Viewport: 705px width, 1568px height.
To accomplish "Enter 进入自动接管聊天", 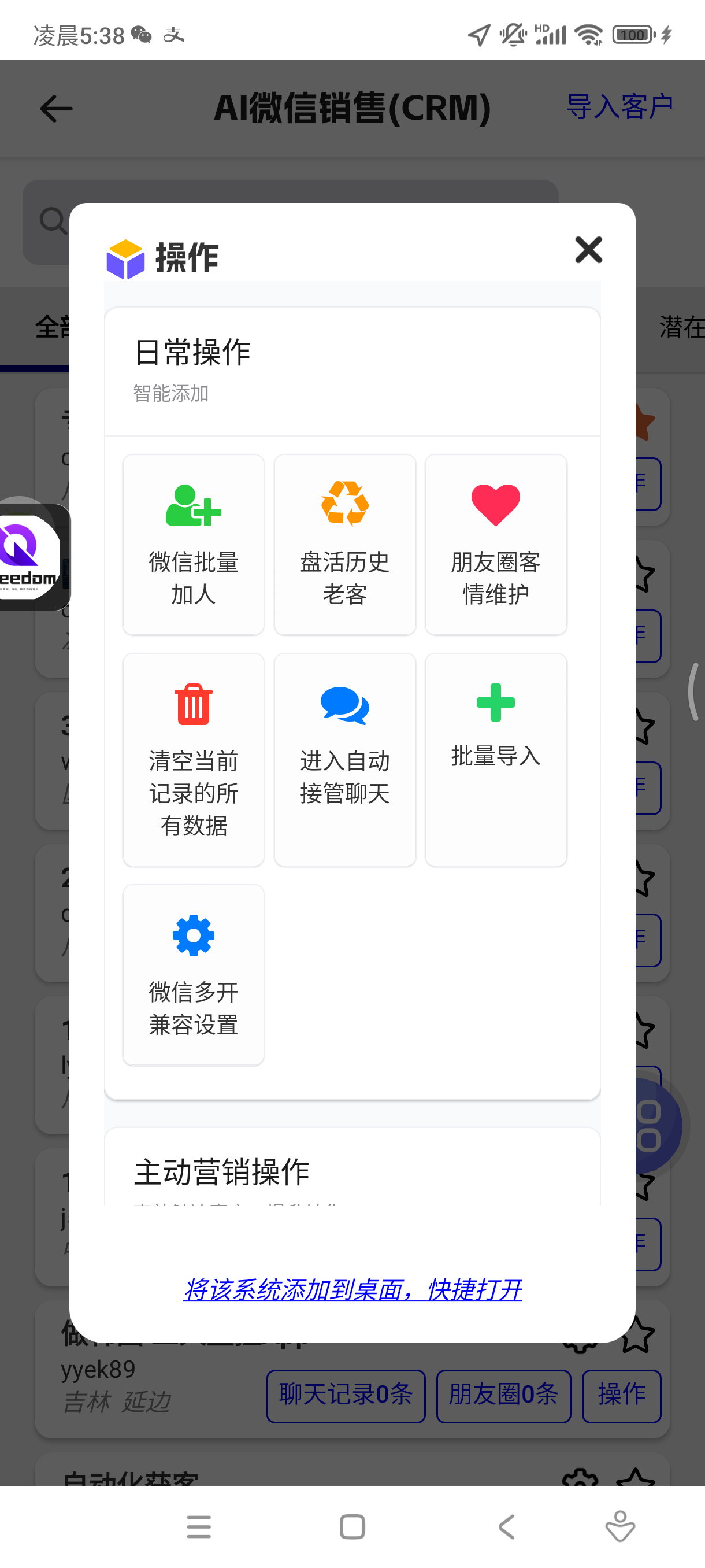I will (x=345, y=759).
